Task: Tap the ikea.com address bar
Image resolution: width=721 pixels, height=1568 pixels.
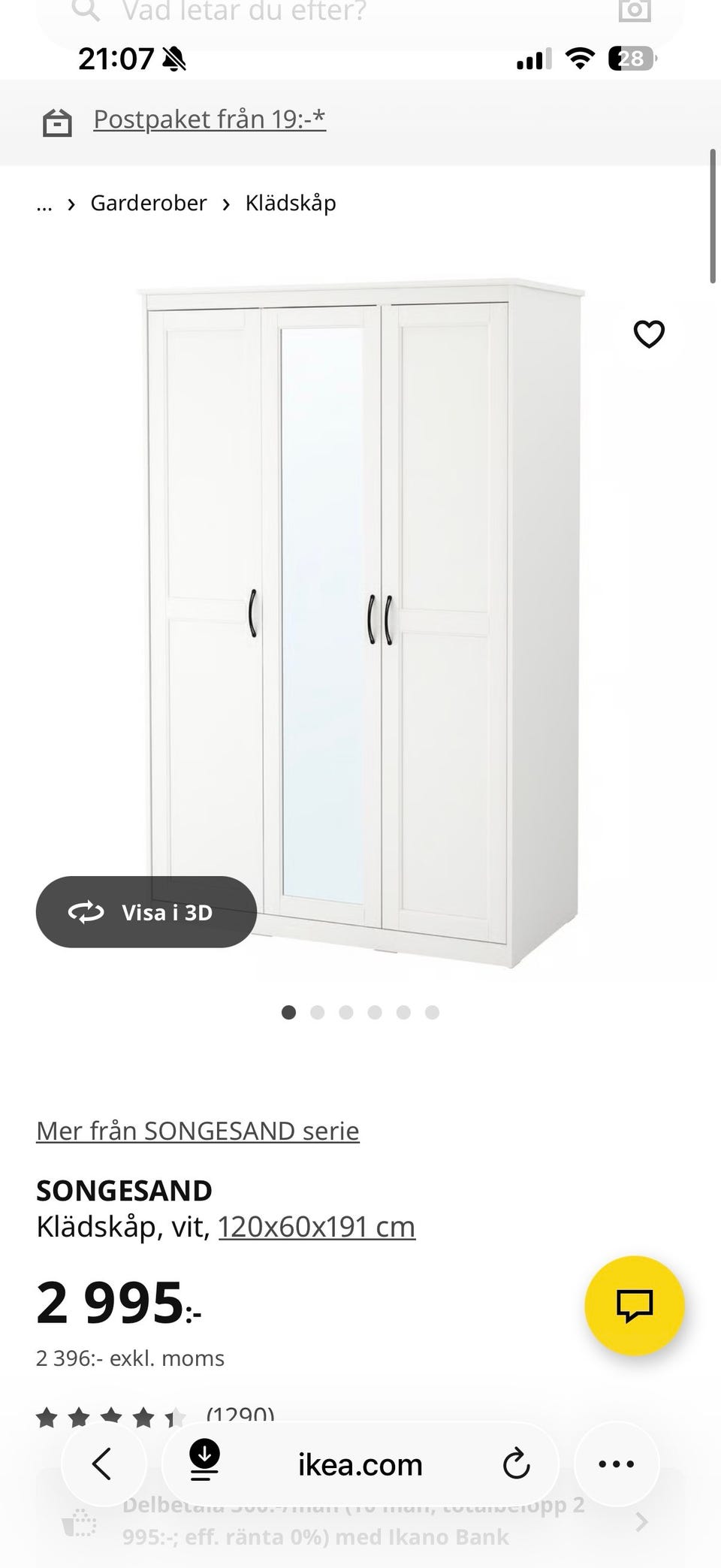Action: coord(360,1464)
